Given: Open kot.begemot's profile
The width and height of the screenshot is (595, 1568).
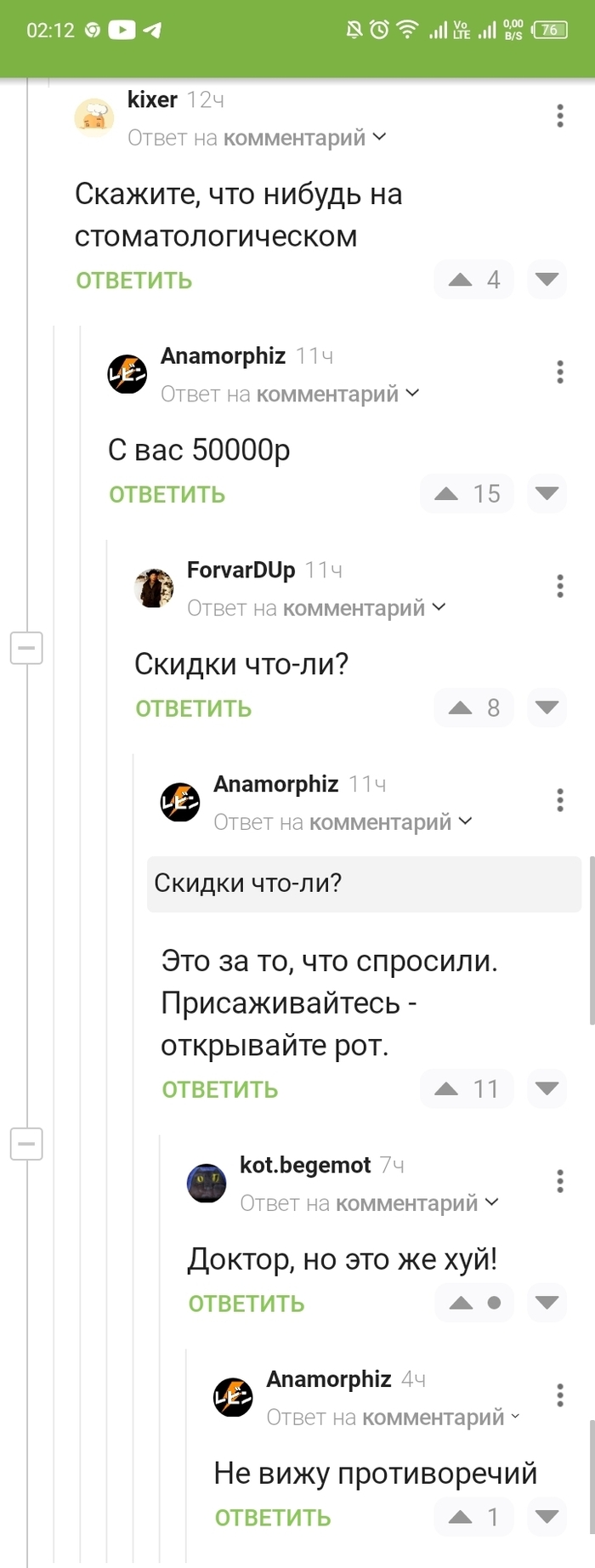Looking at the screenshot, I should click(304, 1165).
